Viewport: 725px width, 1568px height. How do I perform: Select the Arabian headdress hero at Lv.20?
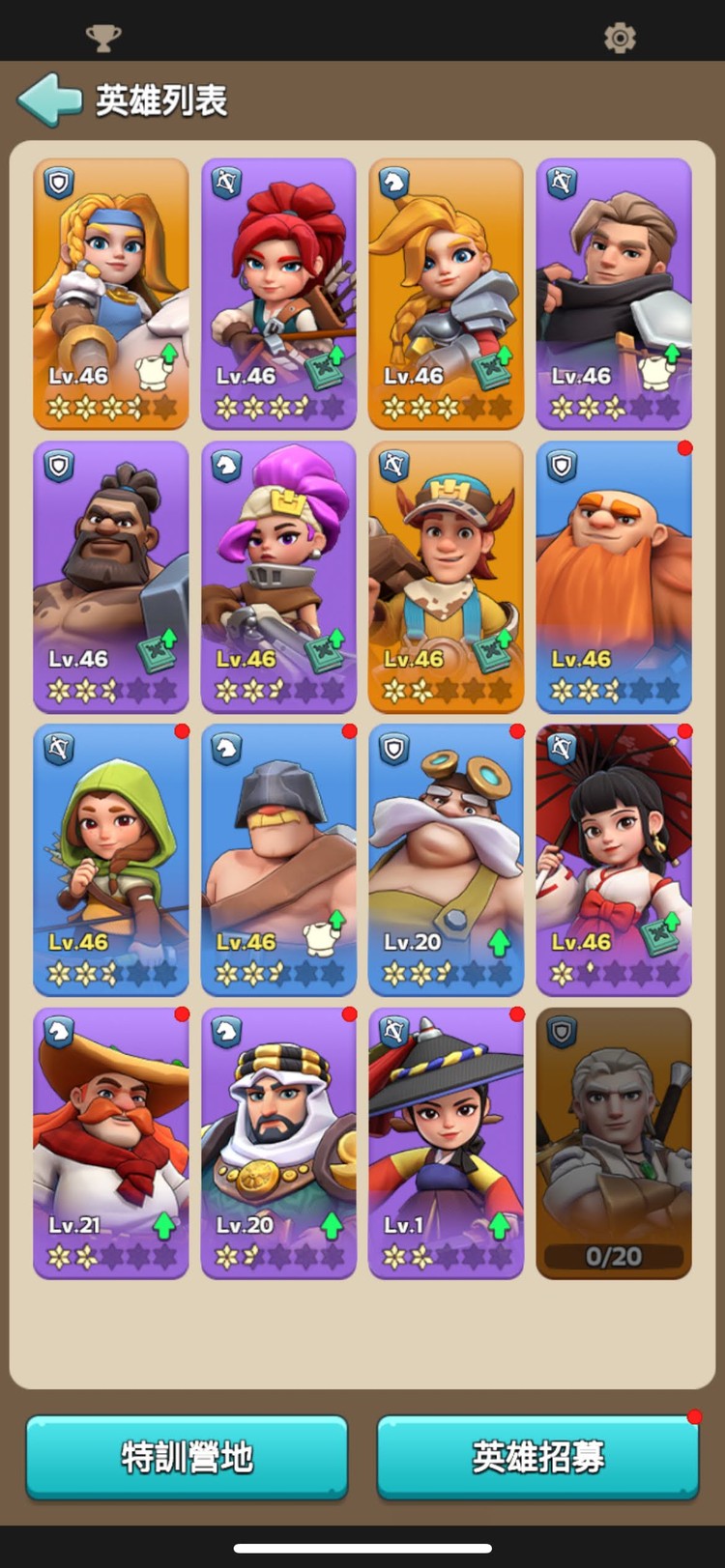278,1142
